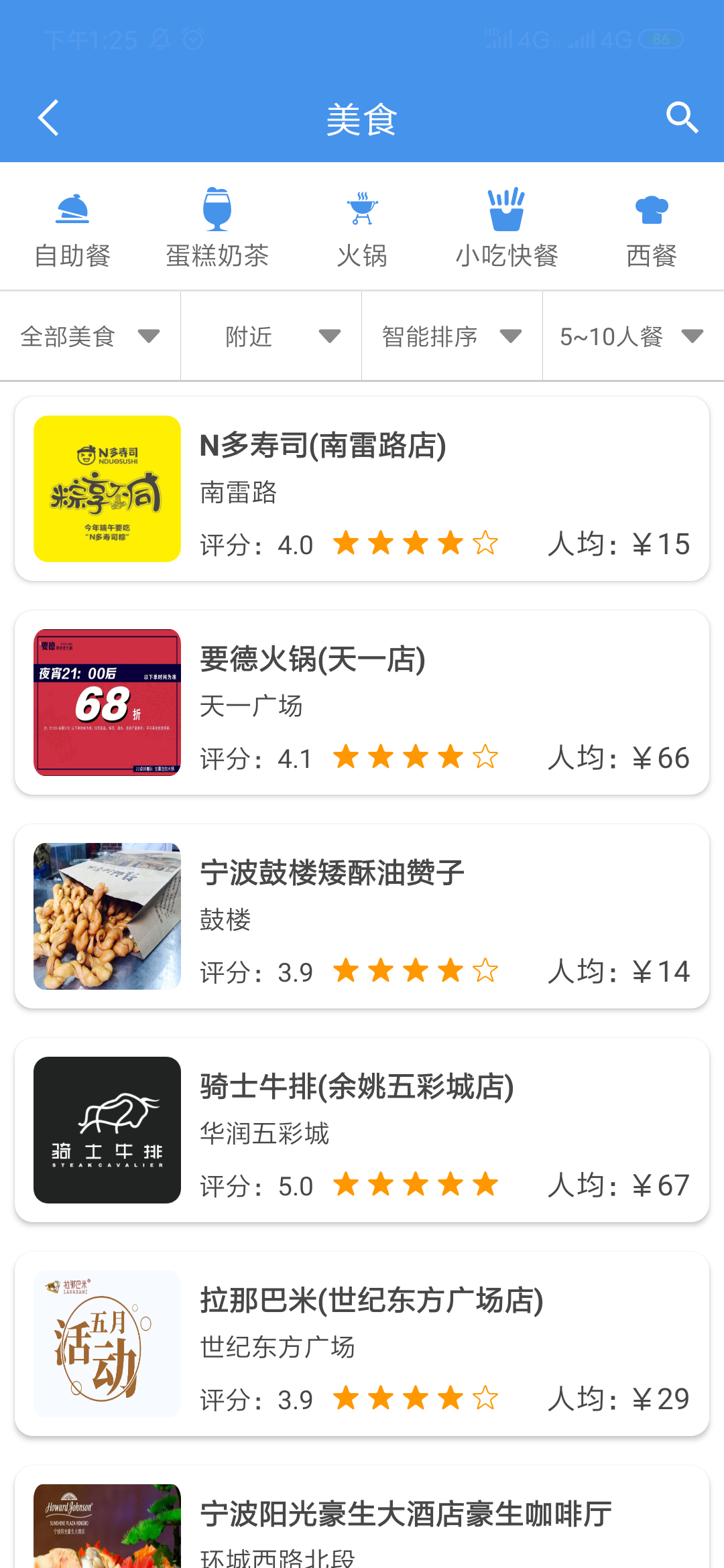
Task: Open N多寿司(南雷路店) restaurant card
Action: (x=362, y=489)
